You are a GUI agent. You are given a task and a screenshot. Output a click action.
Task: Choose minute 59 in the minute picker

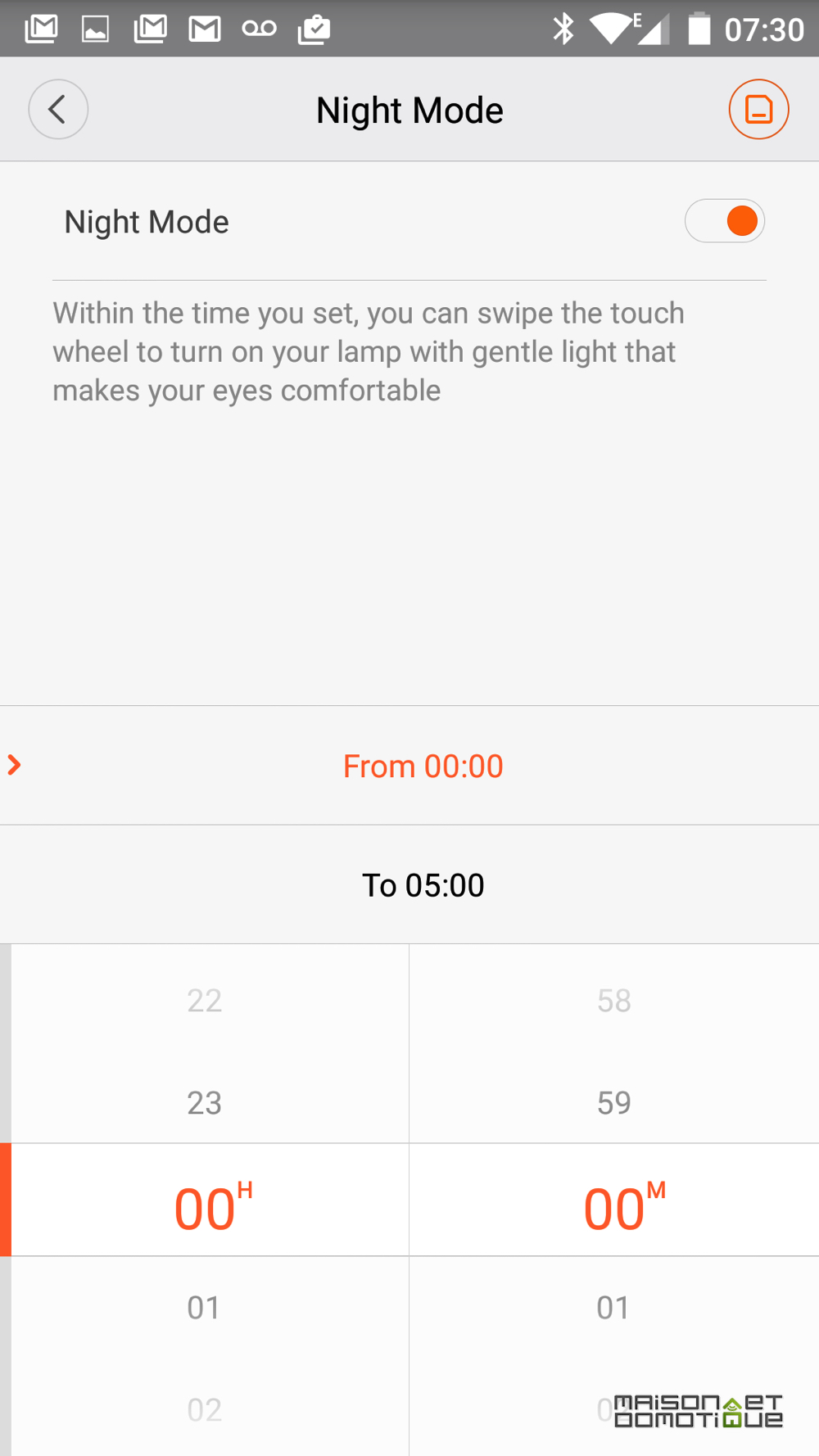click(613, 1103)
